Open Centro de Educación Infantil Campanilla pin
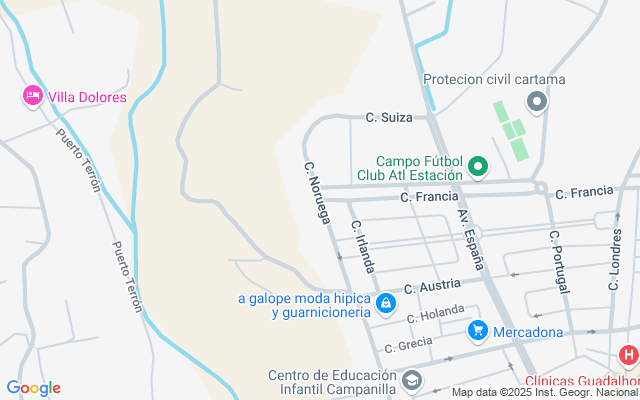The width and height of the screenshot is (640, 400). pyautogui.click(x=412, y=381)
